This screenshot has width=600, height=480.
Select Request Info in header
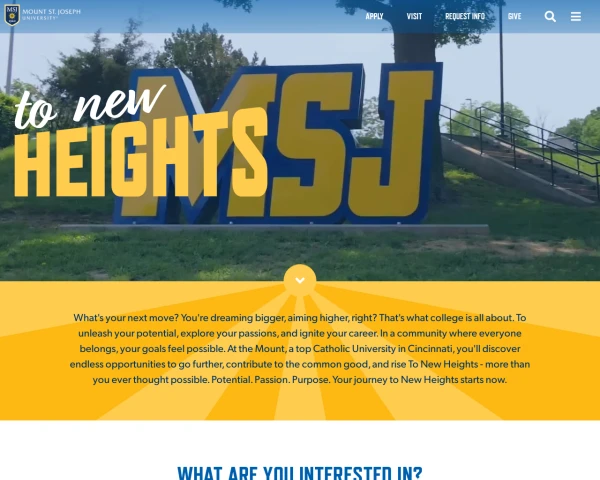465,16
